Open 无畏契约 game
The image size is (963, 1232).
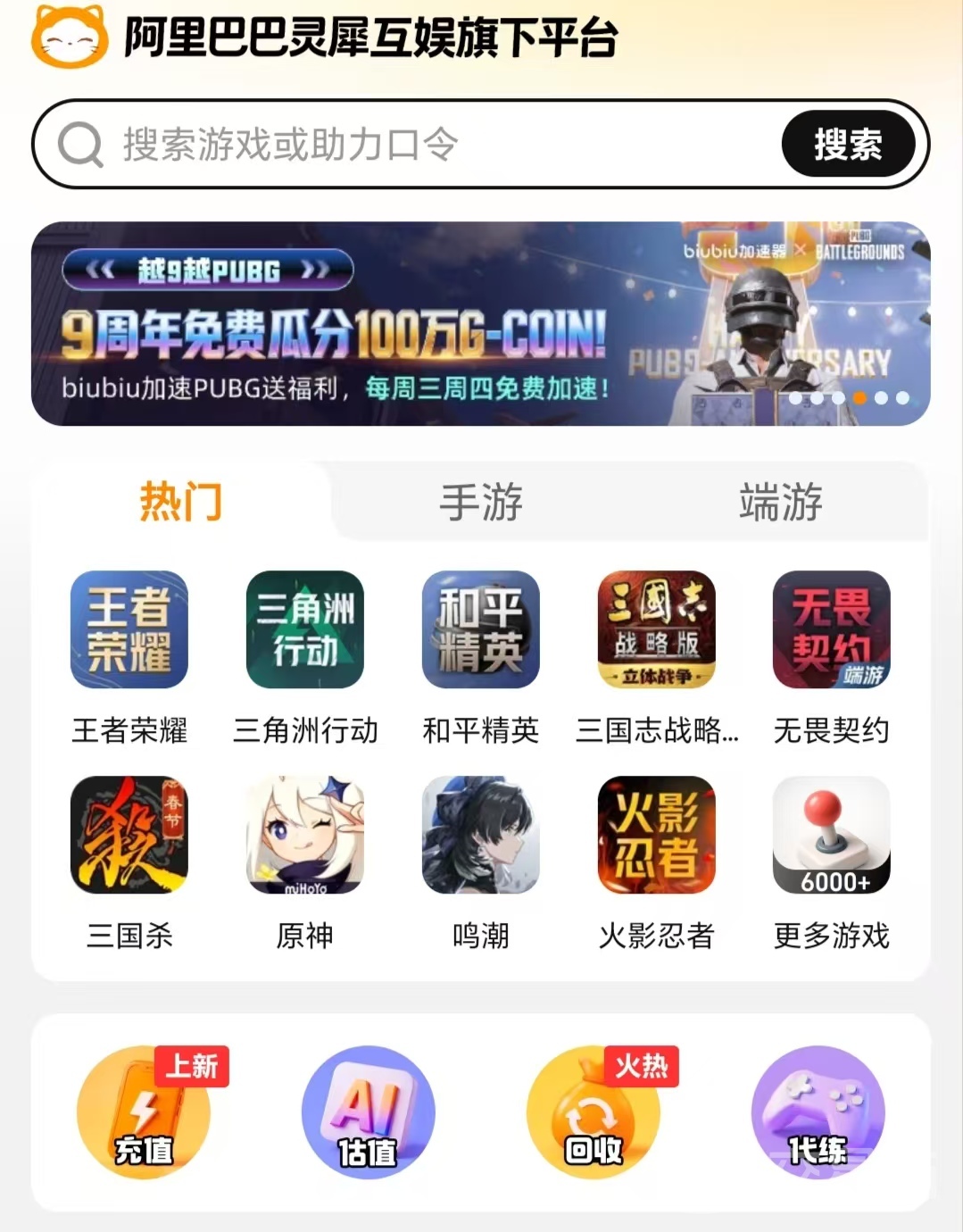pyautogui.click(x=831, y=630)
